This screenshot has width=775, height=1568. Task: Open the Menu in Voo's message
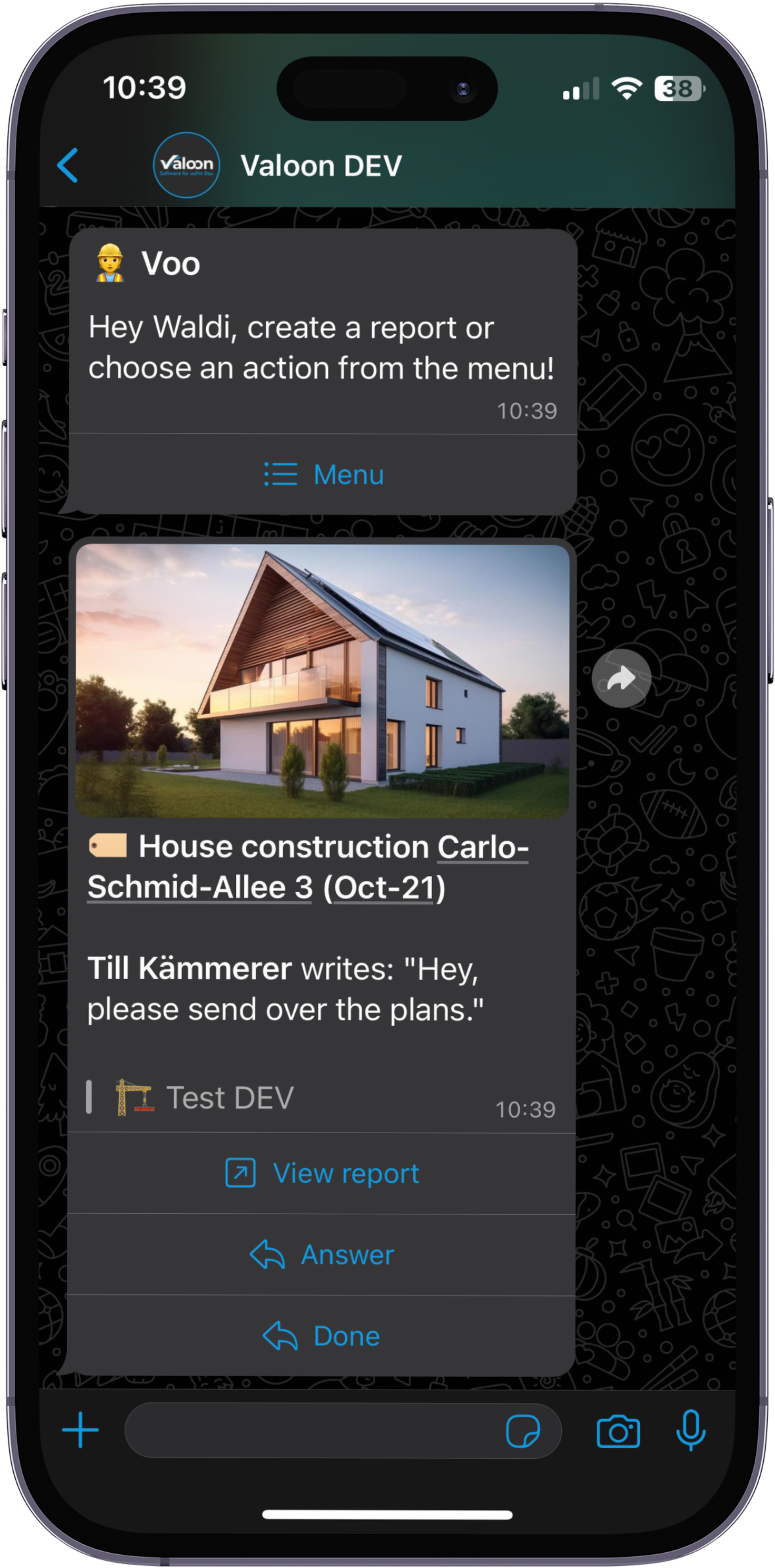tap(323, 474)
